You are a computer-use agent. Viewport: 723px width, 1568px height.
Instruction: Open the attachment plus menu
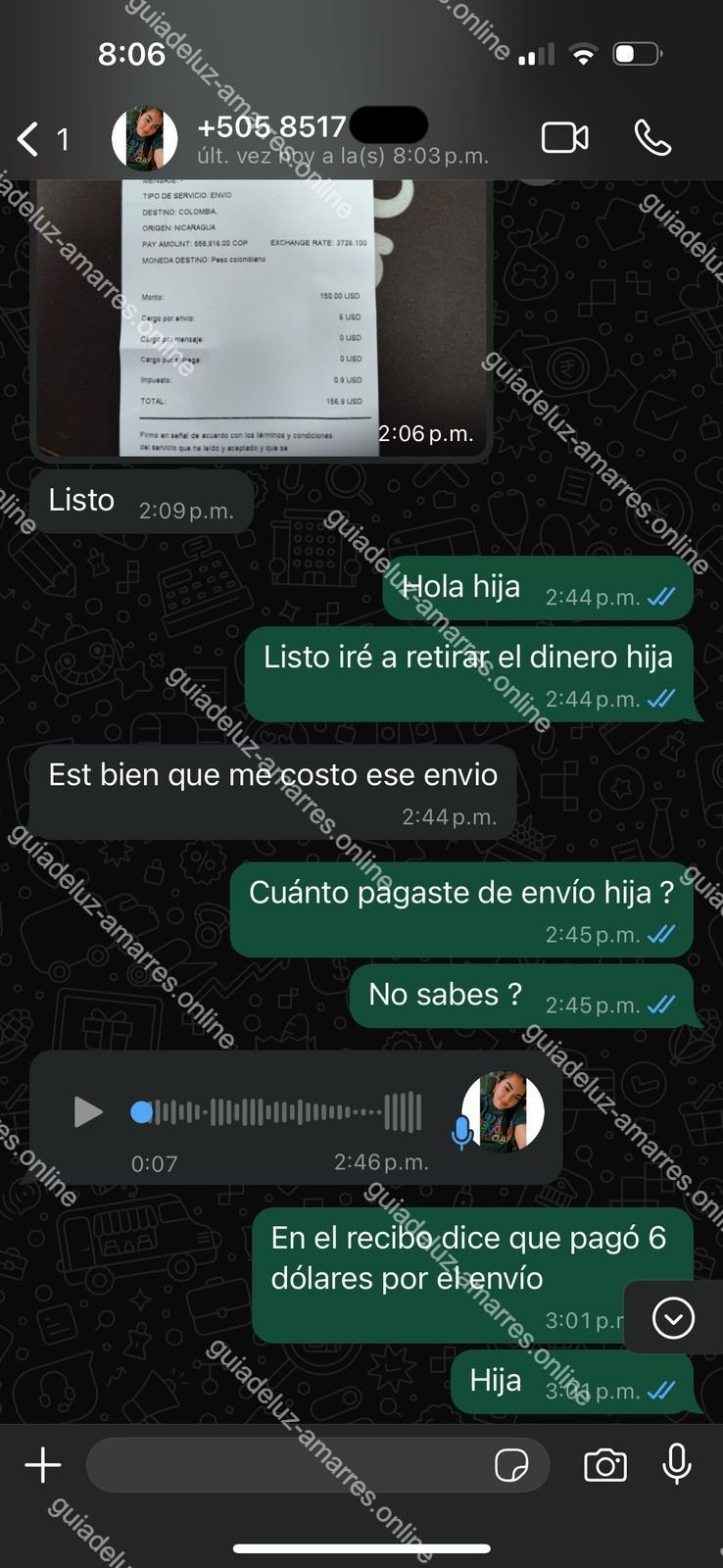point(43,1465)
